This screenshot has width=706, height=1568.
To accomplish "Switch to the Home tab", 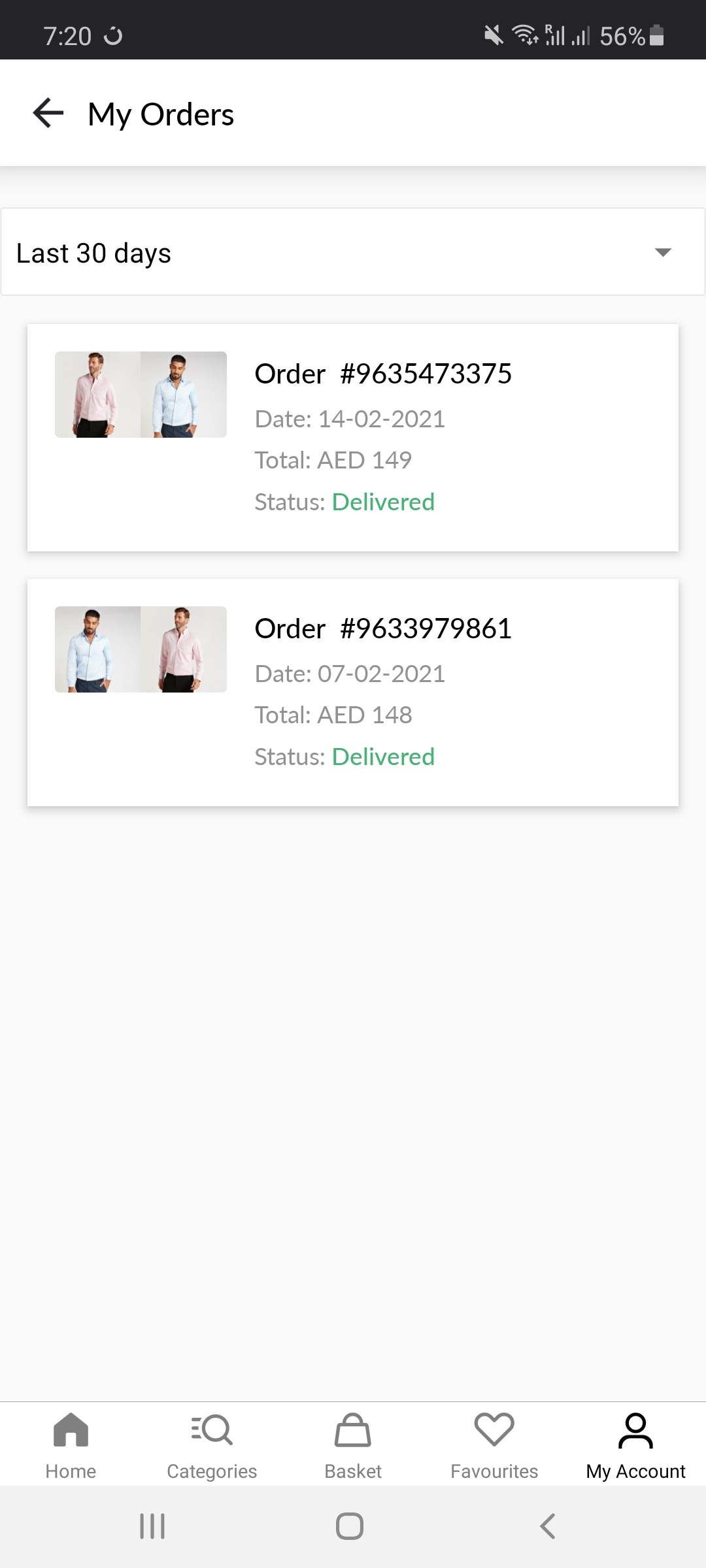I will click(x=71, y=1445).
